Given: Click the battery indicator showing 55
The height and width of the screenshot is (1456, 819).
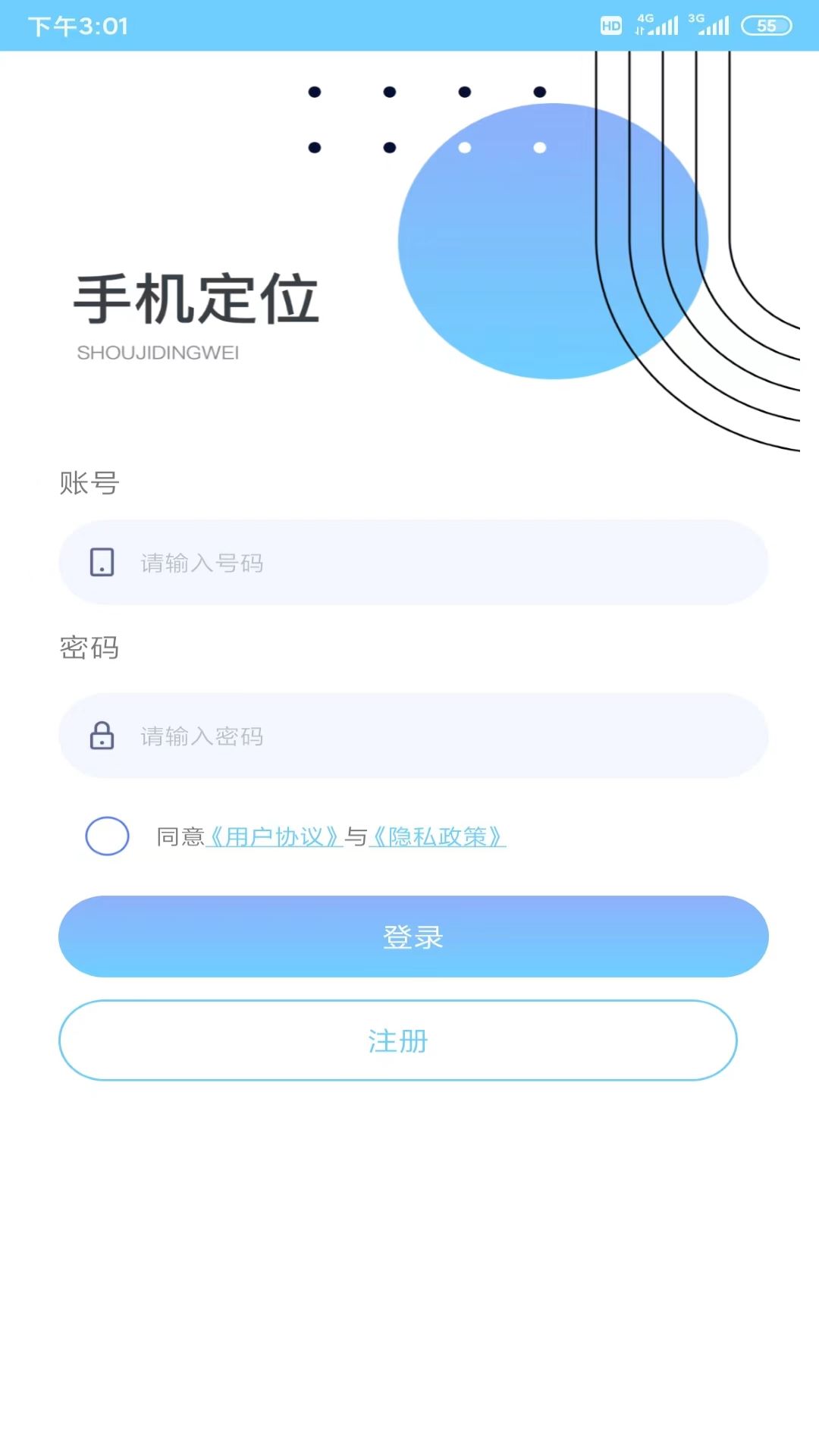Looking at the screenshot, I should 767,27.
